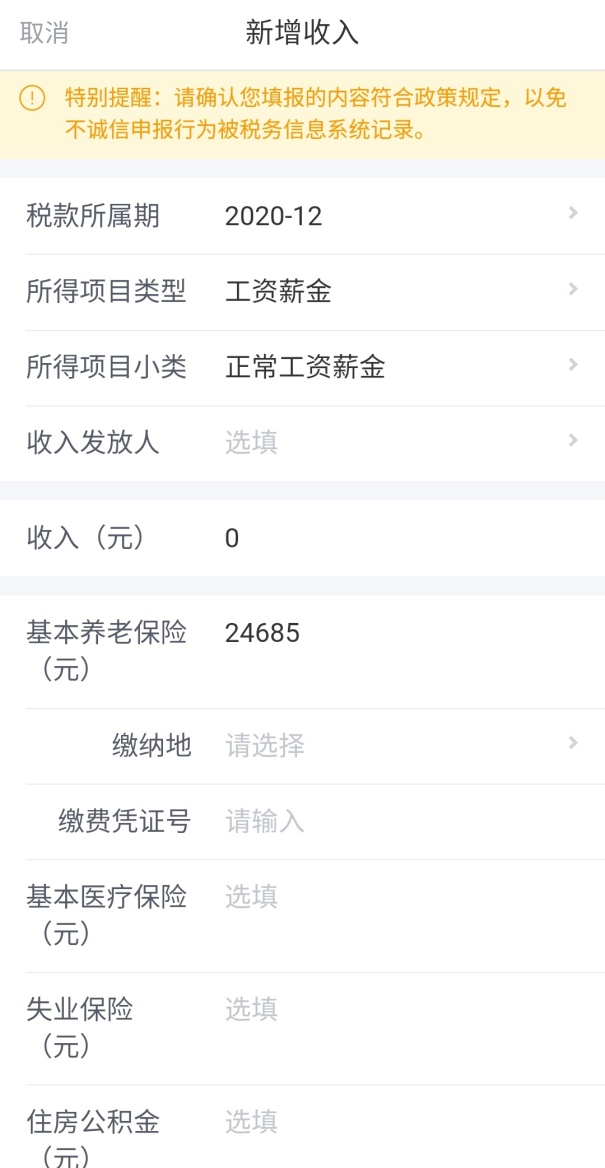Open the 税款所属期 period picker

[302, 216]
